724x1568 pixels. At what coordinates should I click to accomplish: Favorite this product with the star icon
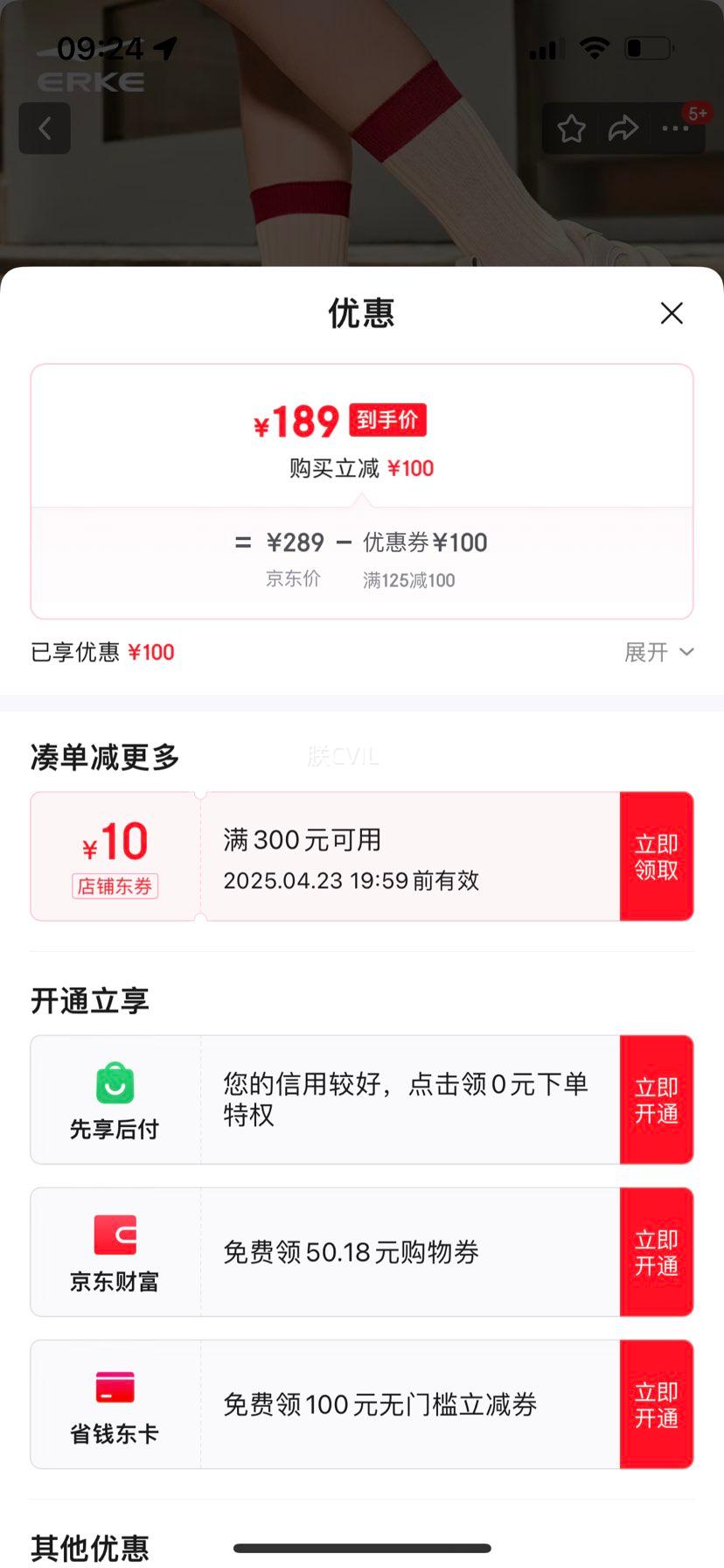coord(572,129)
